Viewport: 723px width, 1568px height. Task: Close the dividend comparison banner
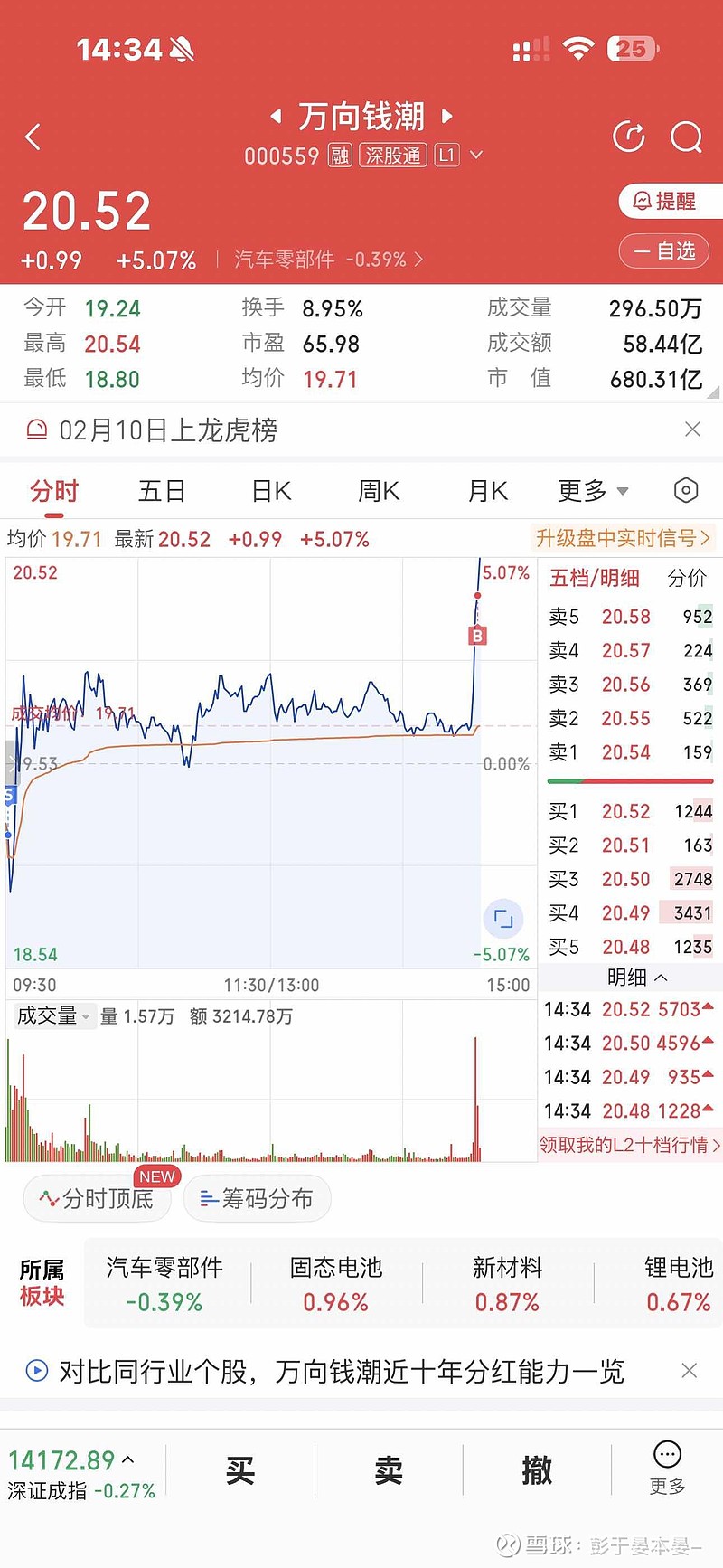pyautogui.click(x=689, y=1371)
